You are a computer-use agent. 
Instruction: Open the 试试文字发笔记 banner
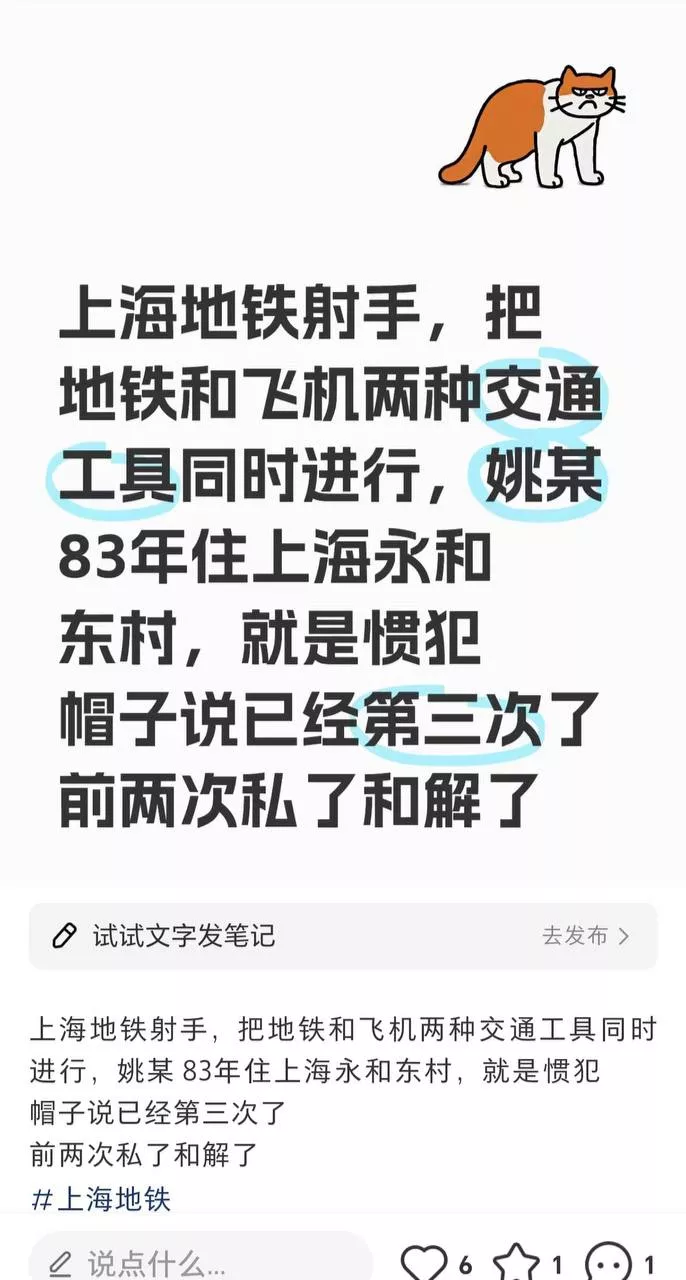[343, 936]
